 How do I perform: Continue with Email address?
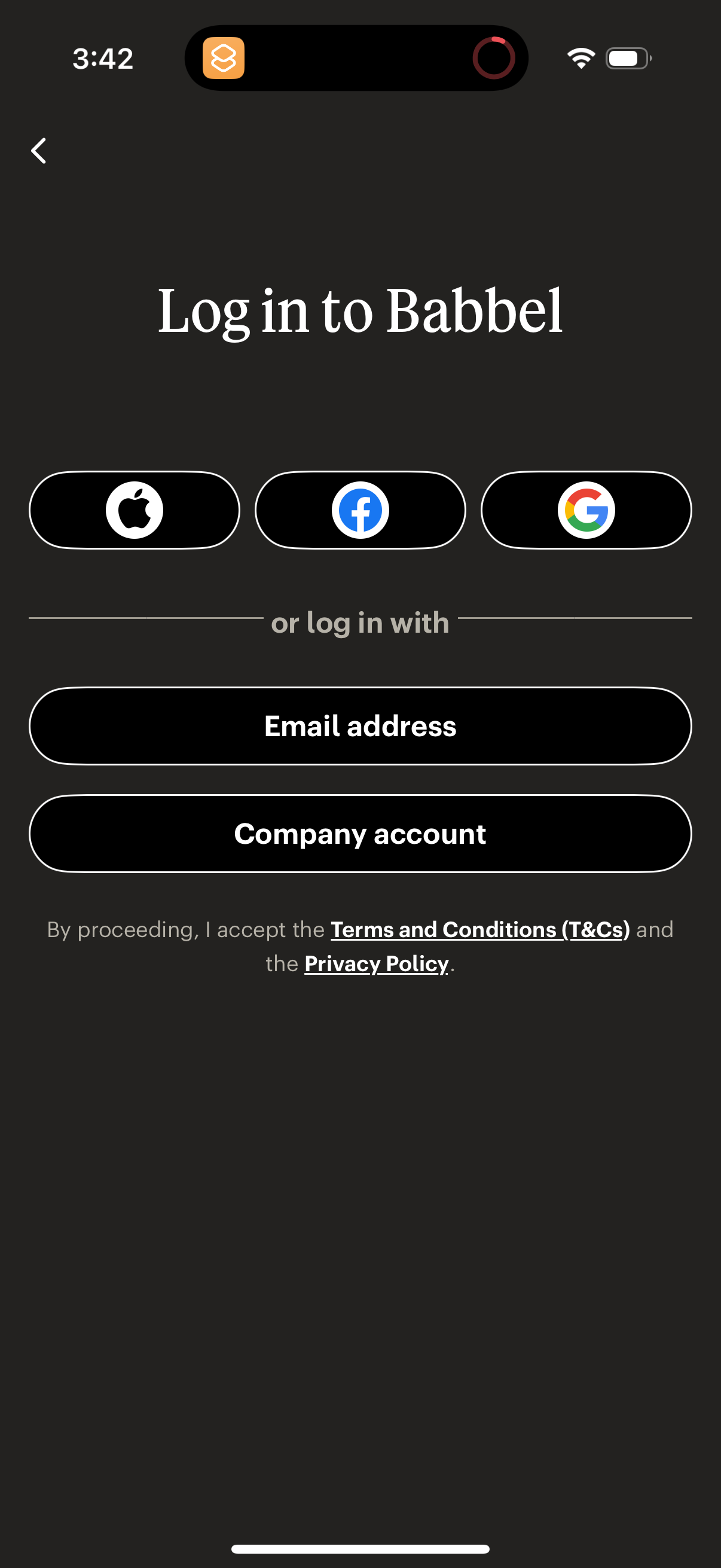pyautogui.click(x=360, y=725)
